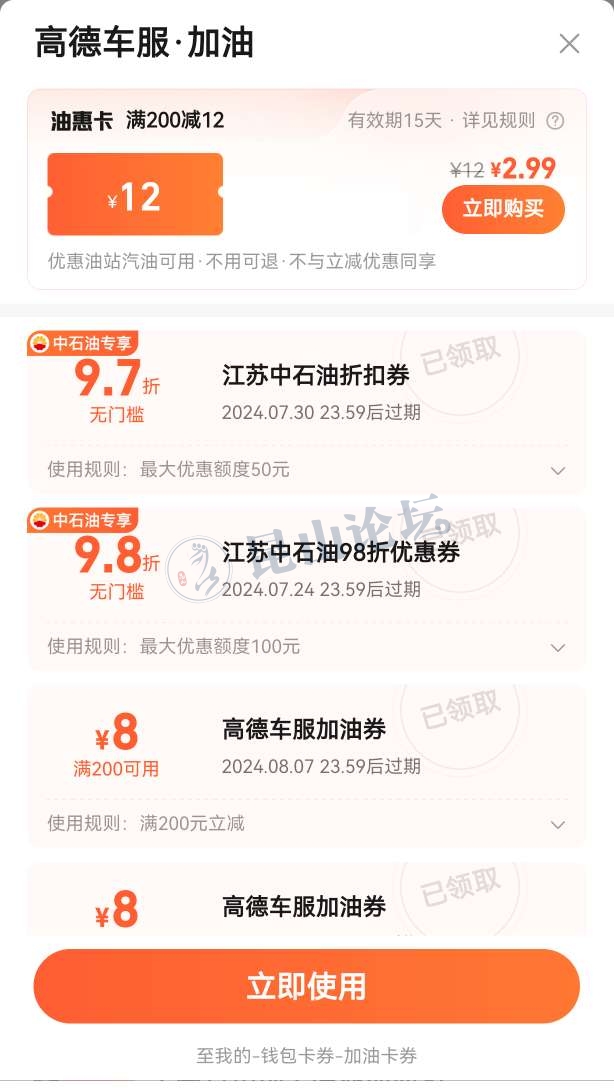Close the 高德车服·加油 sheet
This screenshot has width=614, height=1091.
tap(569, 43)
